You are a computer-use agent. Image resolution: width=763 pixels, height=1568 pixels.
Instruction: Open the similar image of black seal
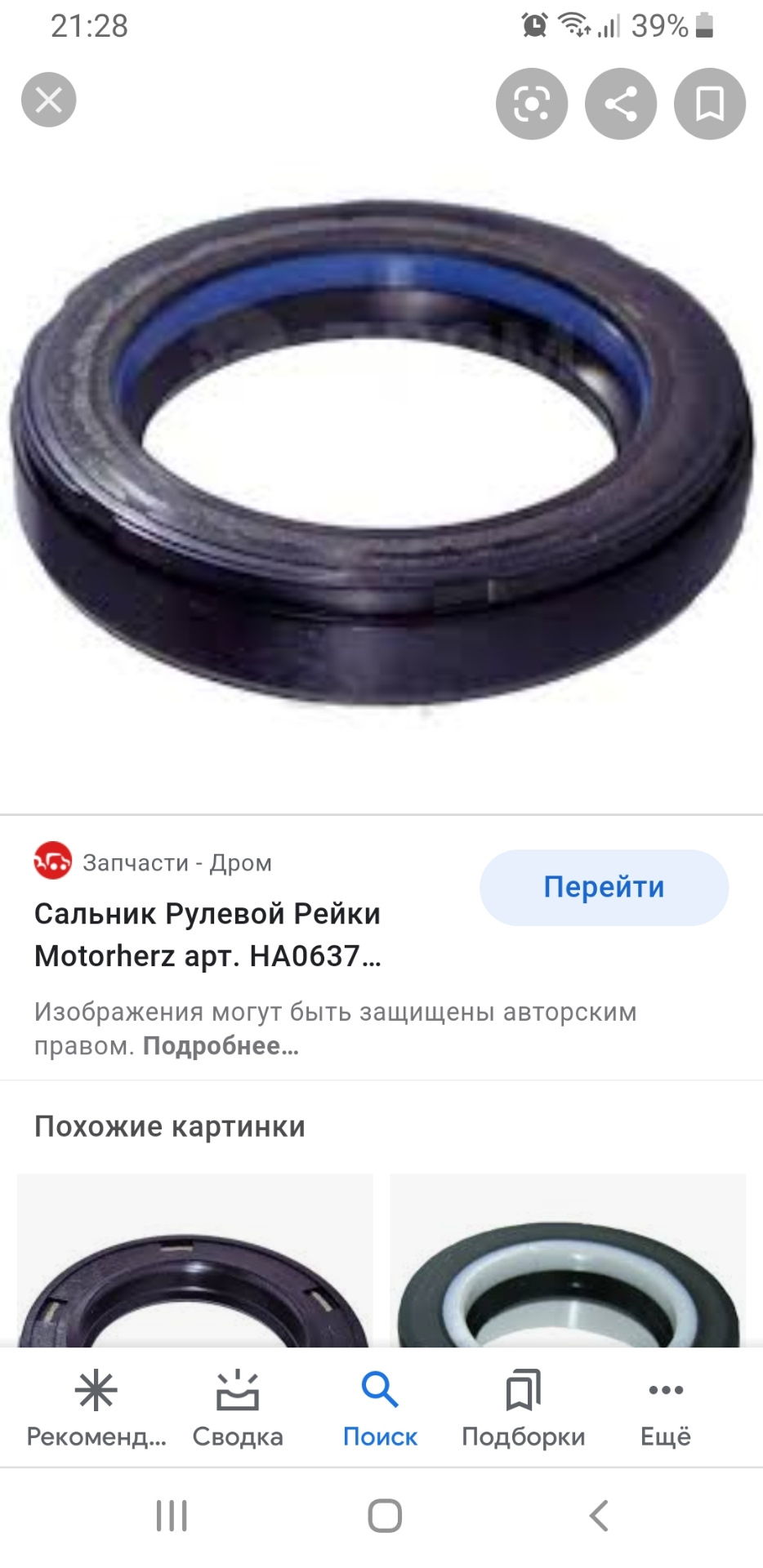pyautogui.click(x=194, y=1262)
